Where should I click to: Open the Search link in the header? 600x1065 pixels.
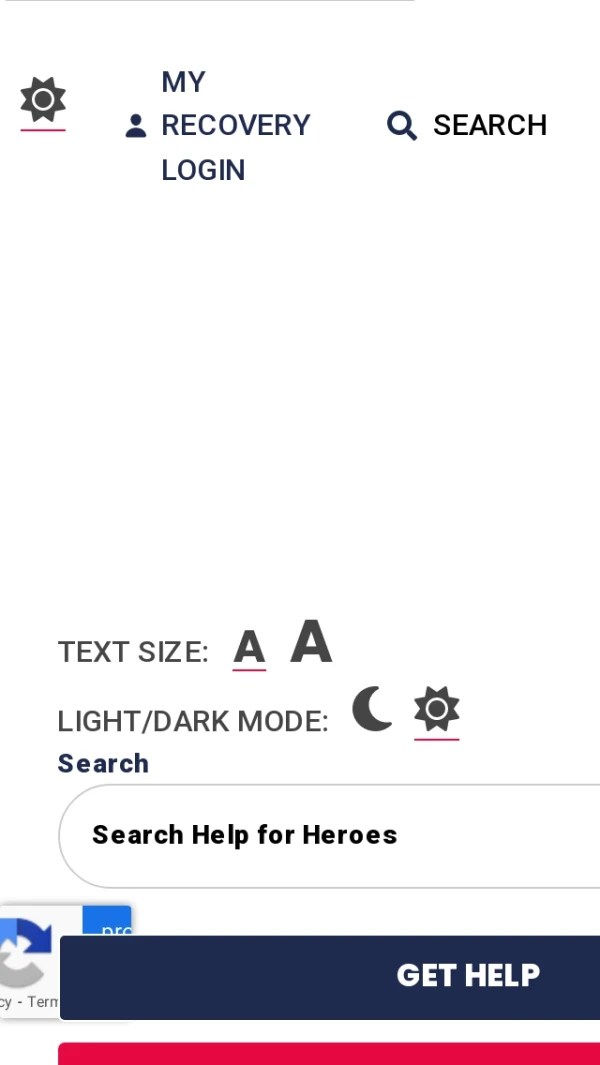coord(467,126)
